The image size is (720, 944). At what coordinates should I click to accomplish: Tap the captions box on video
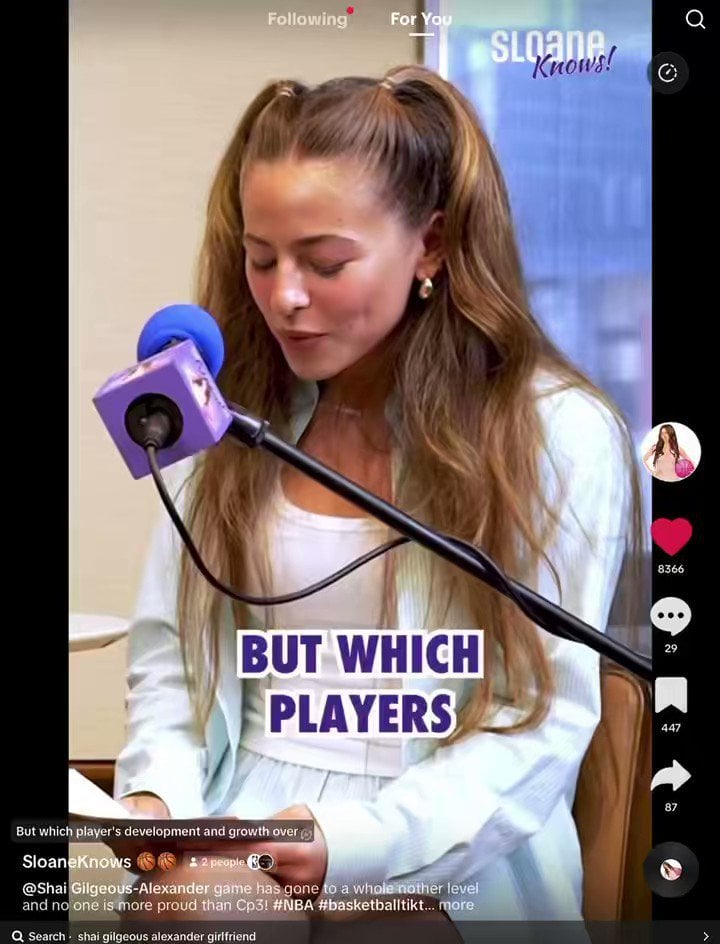coord(160,832)
